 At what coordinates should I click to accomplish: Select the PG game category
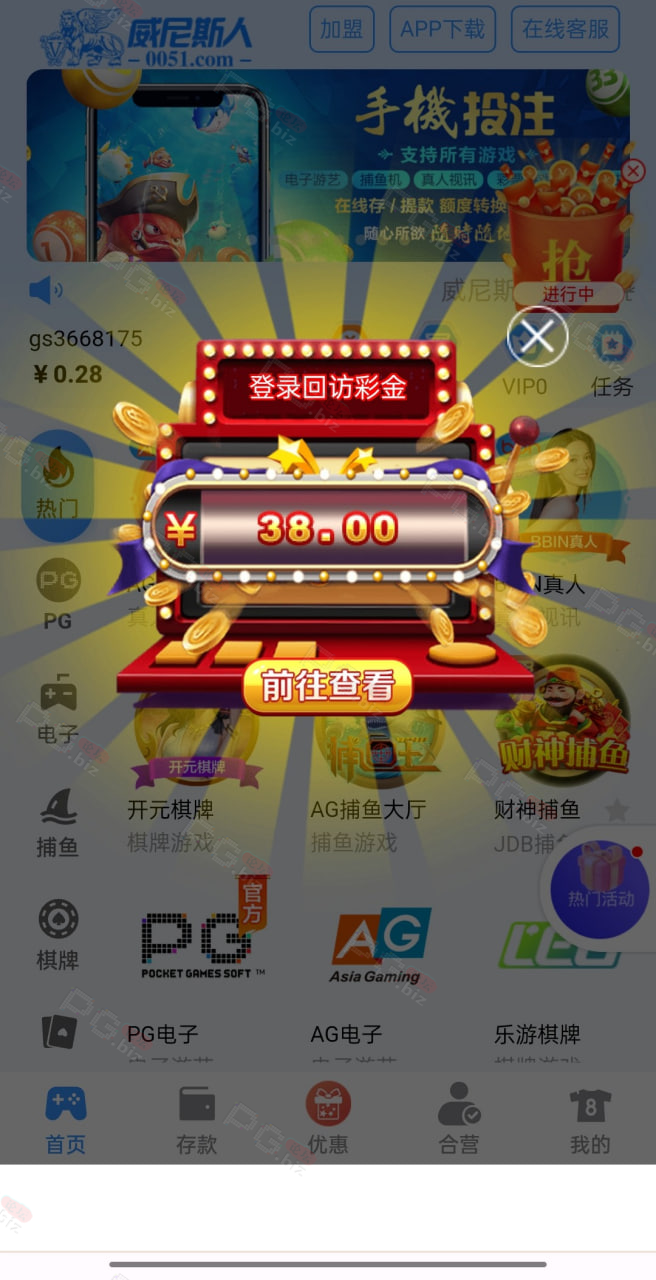58,595
